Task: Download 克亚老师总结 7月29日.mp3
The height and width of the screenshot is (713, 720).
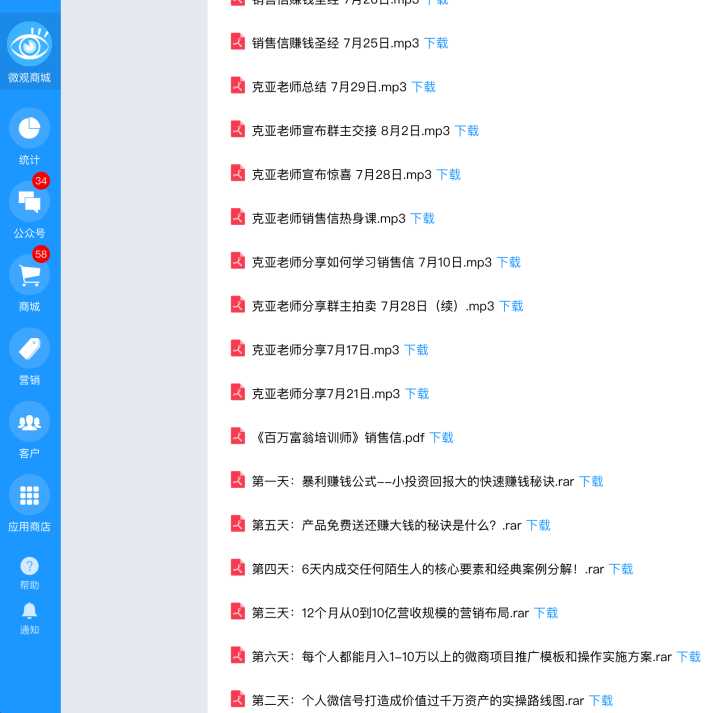Action: (423, 87)
